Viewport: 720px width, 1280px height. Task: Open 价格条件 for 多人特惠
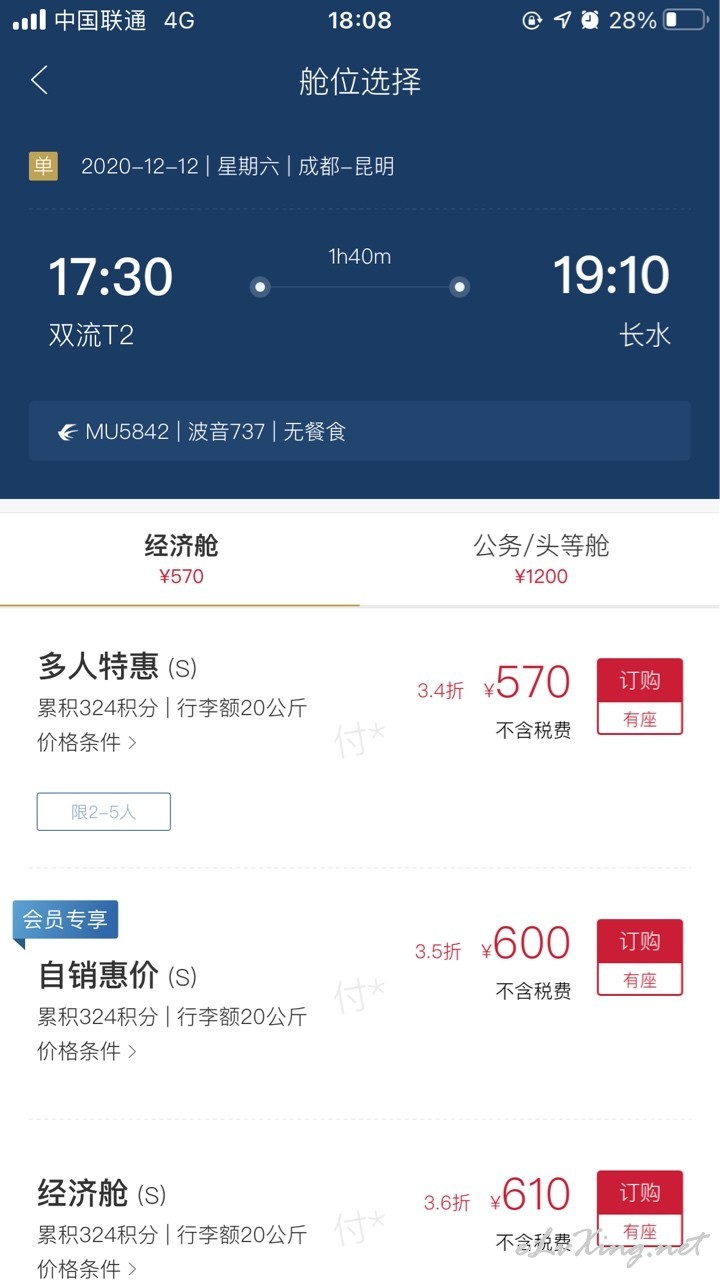click(x=87, y=743)
